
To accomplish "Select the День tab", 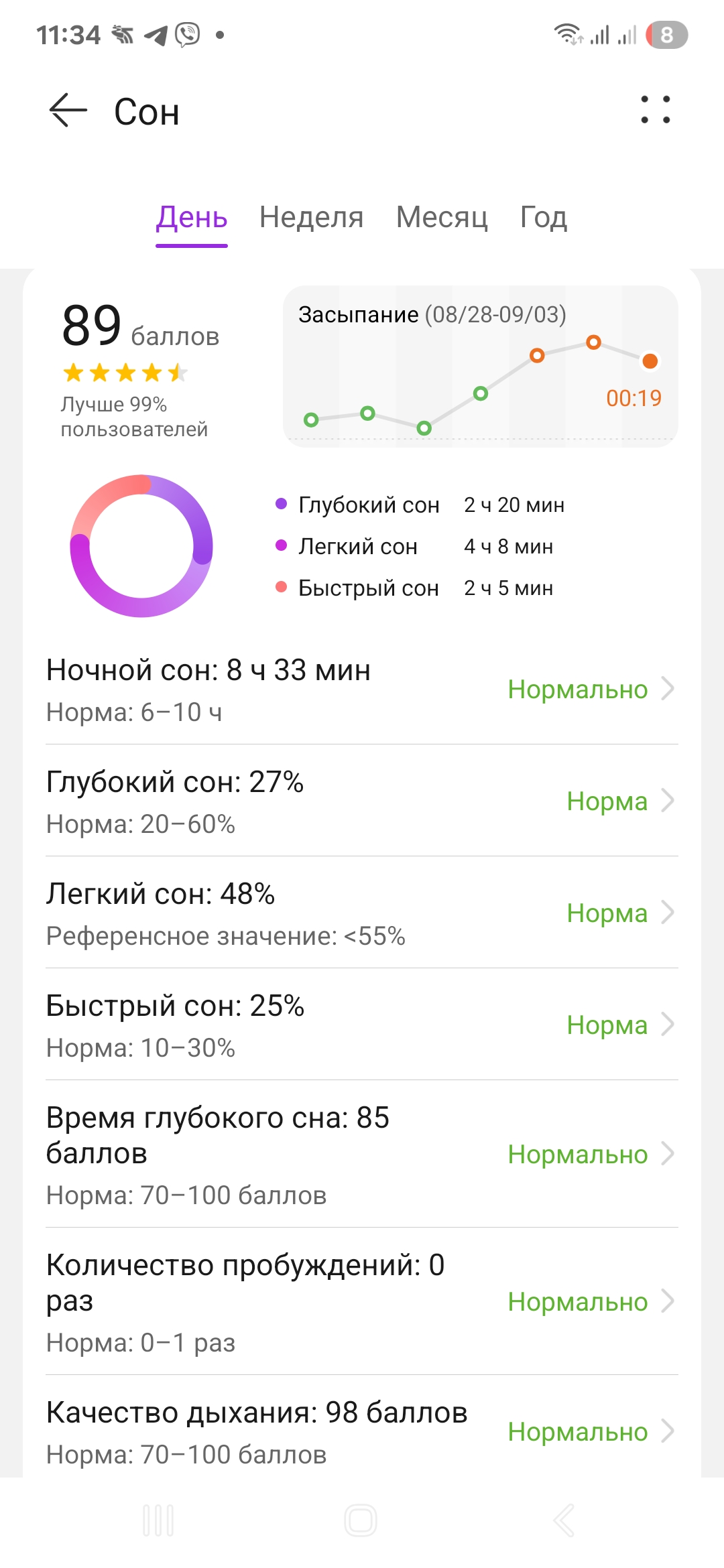I will coord(192,217).
